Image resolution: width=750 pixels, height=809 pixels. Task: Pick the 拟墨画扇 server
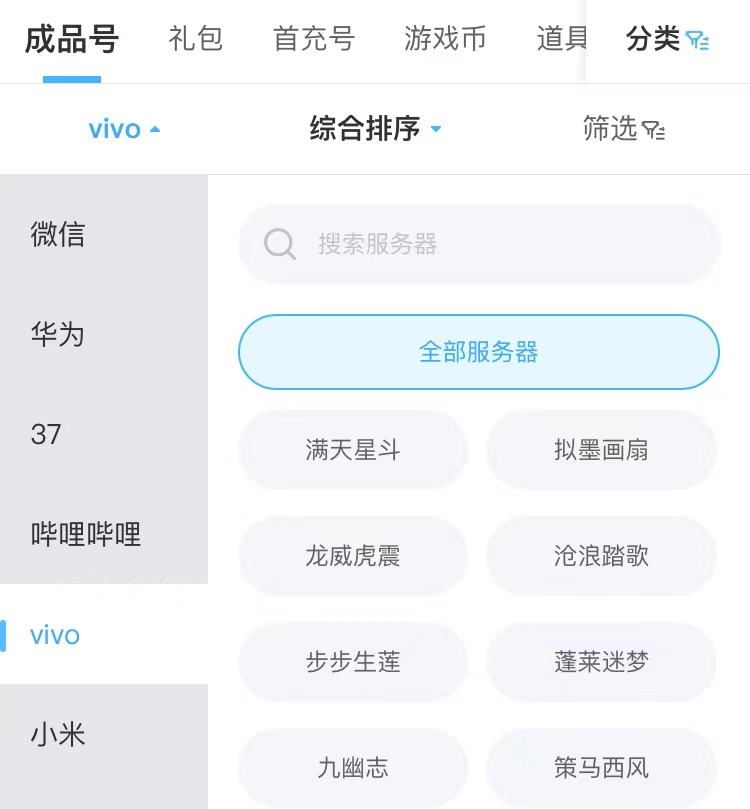[601, 450]
